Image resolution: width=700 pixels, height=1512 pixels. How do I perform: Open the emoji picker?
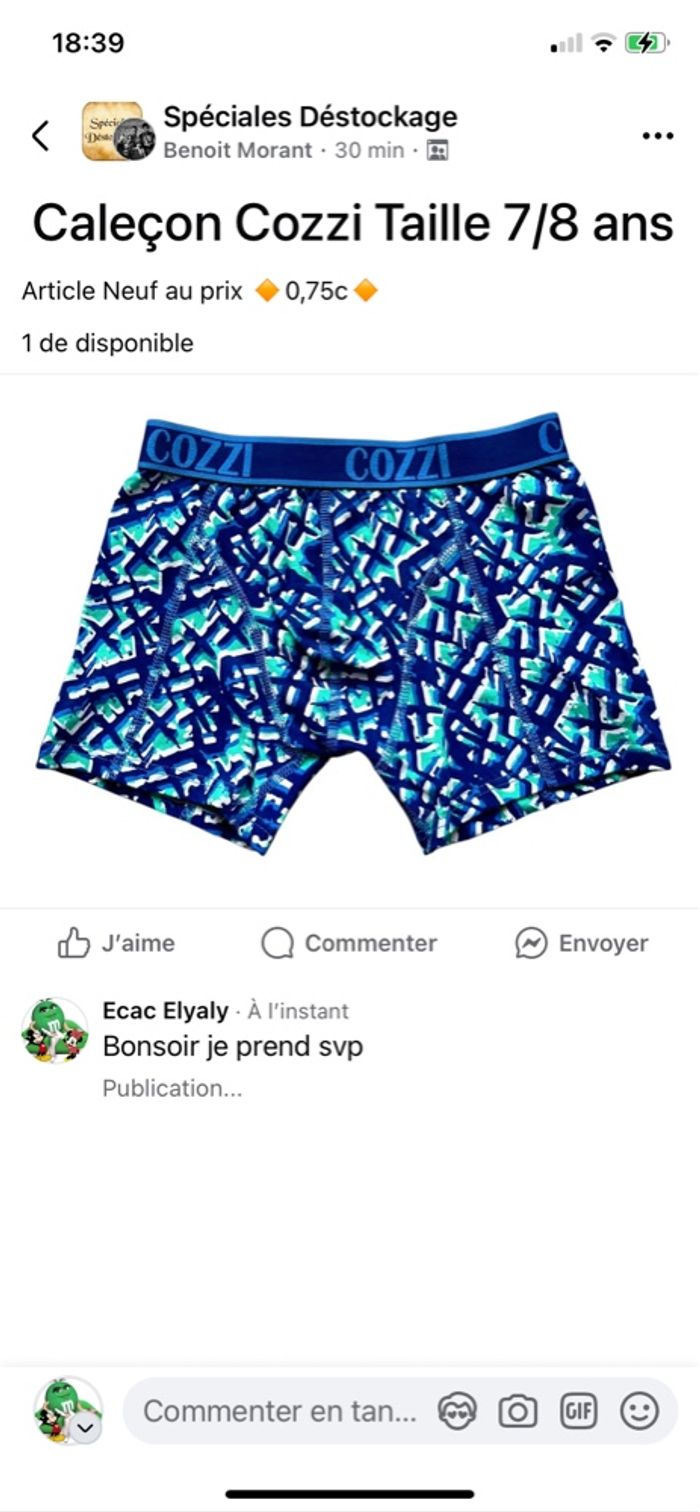coord(640,1411)
